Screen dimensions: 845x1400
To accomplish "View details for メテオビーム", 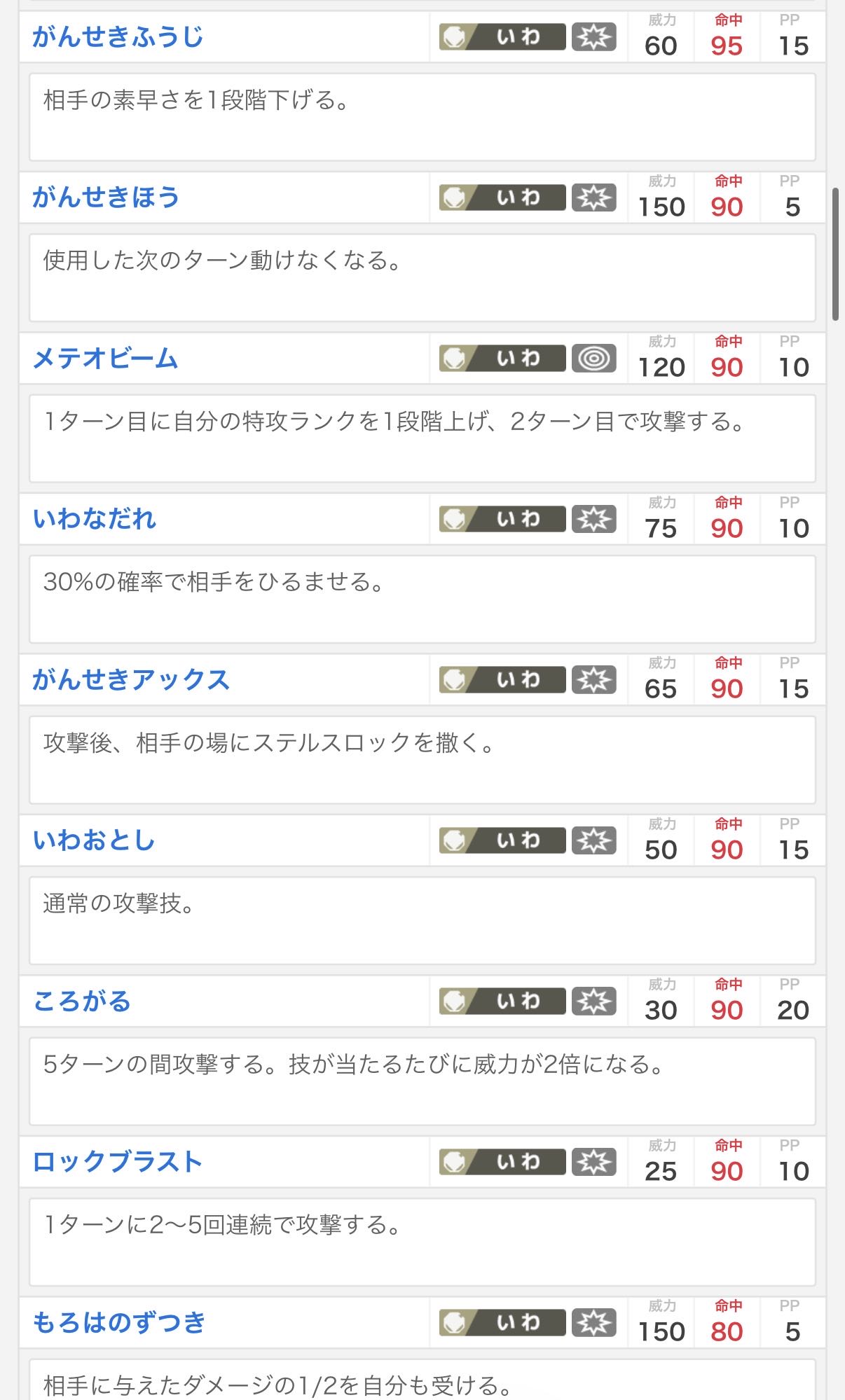I will click(106, 359).
